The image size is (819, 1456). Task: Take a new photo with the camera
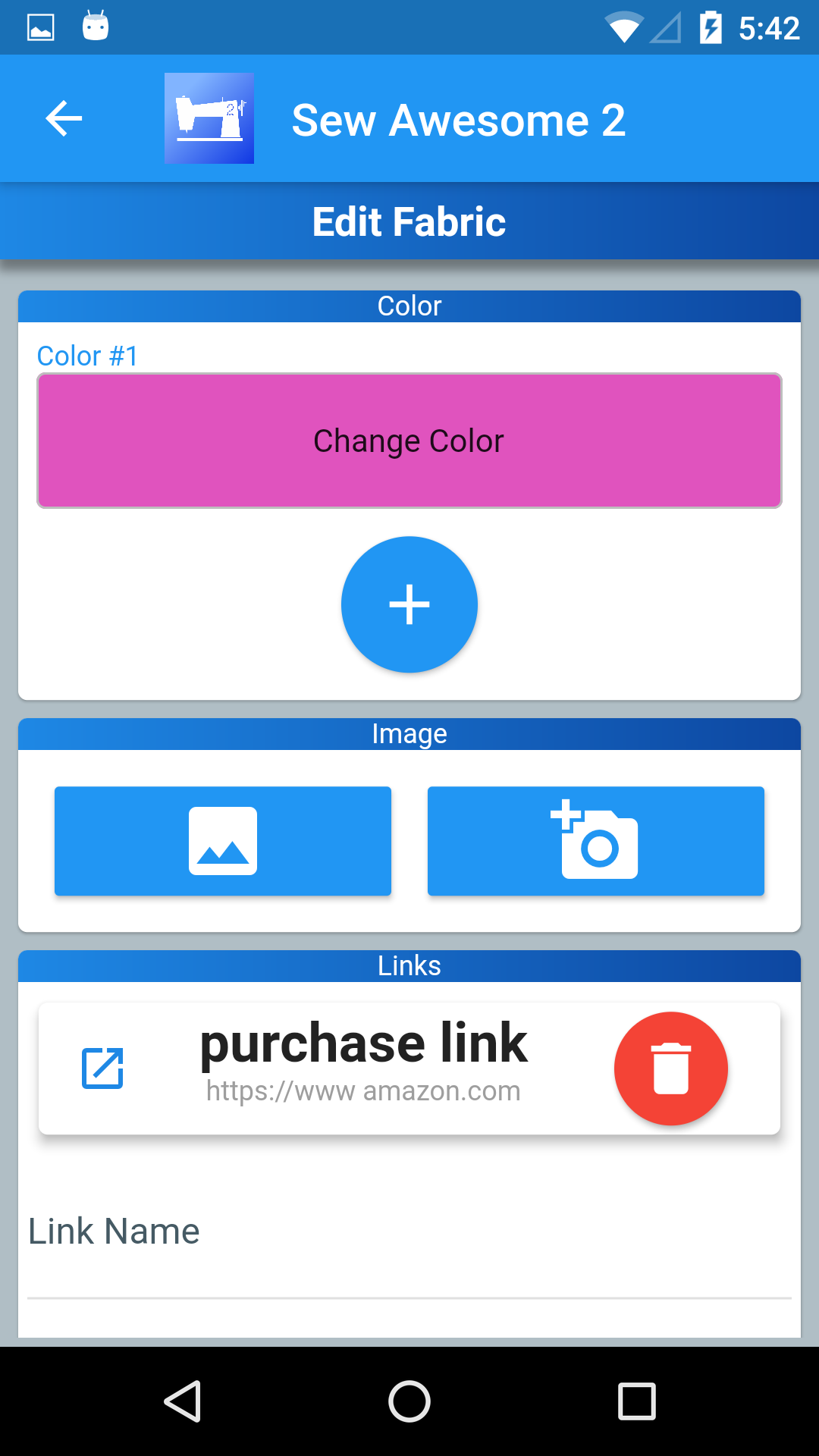[596, 841]
